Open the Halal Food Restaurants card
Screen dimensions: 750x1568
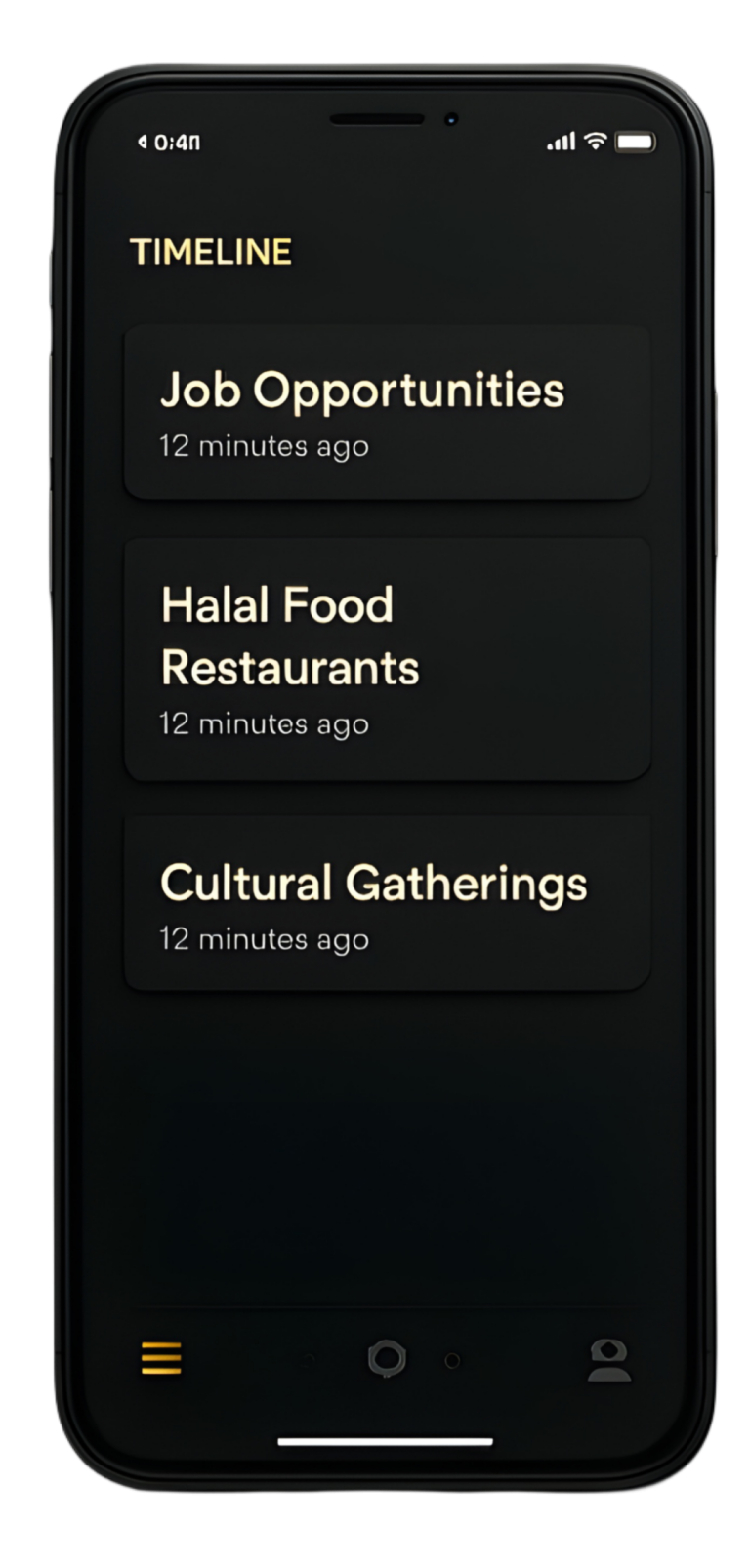[x=387, y=659]
